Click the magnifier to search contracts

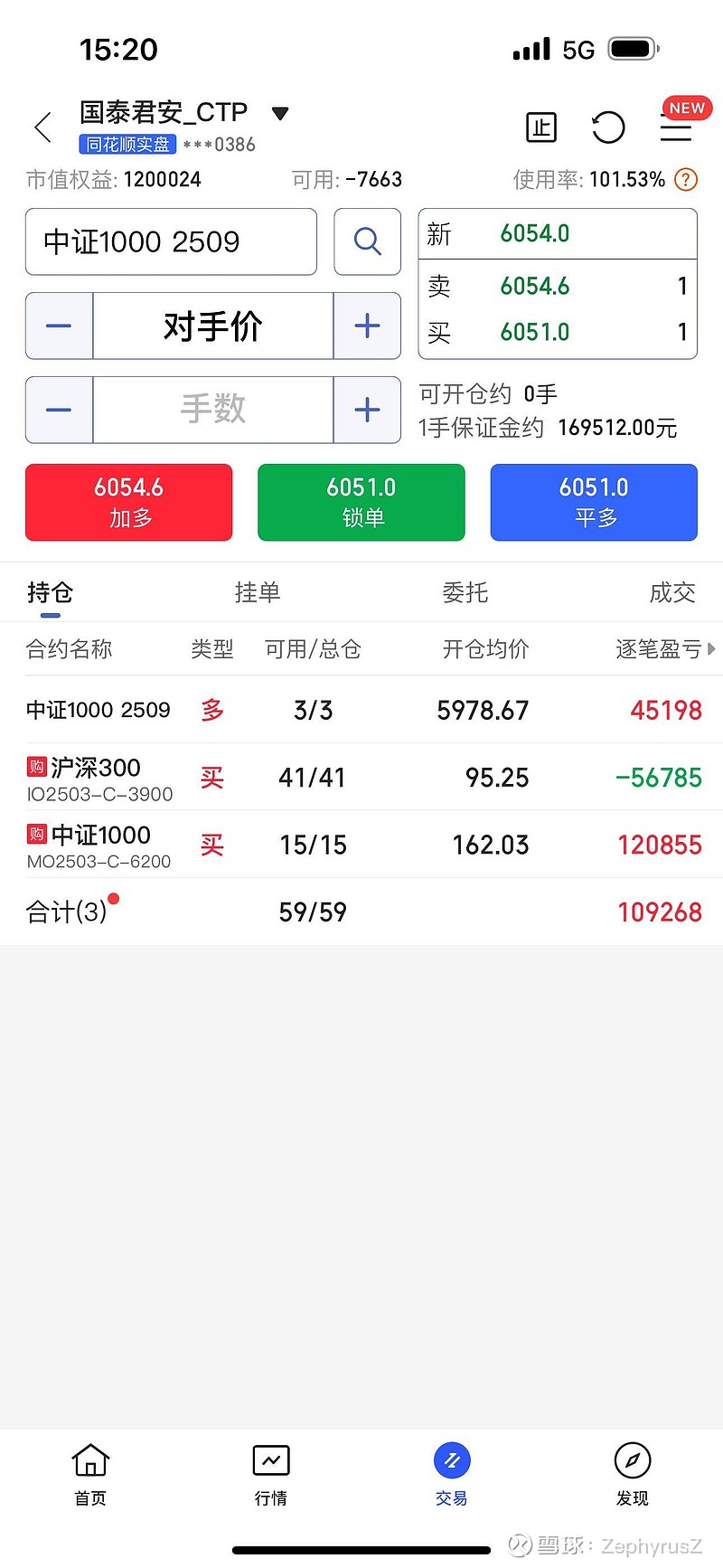point(367,241)
